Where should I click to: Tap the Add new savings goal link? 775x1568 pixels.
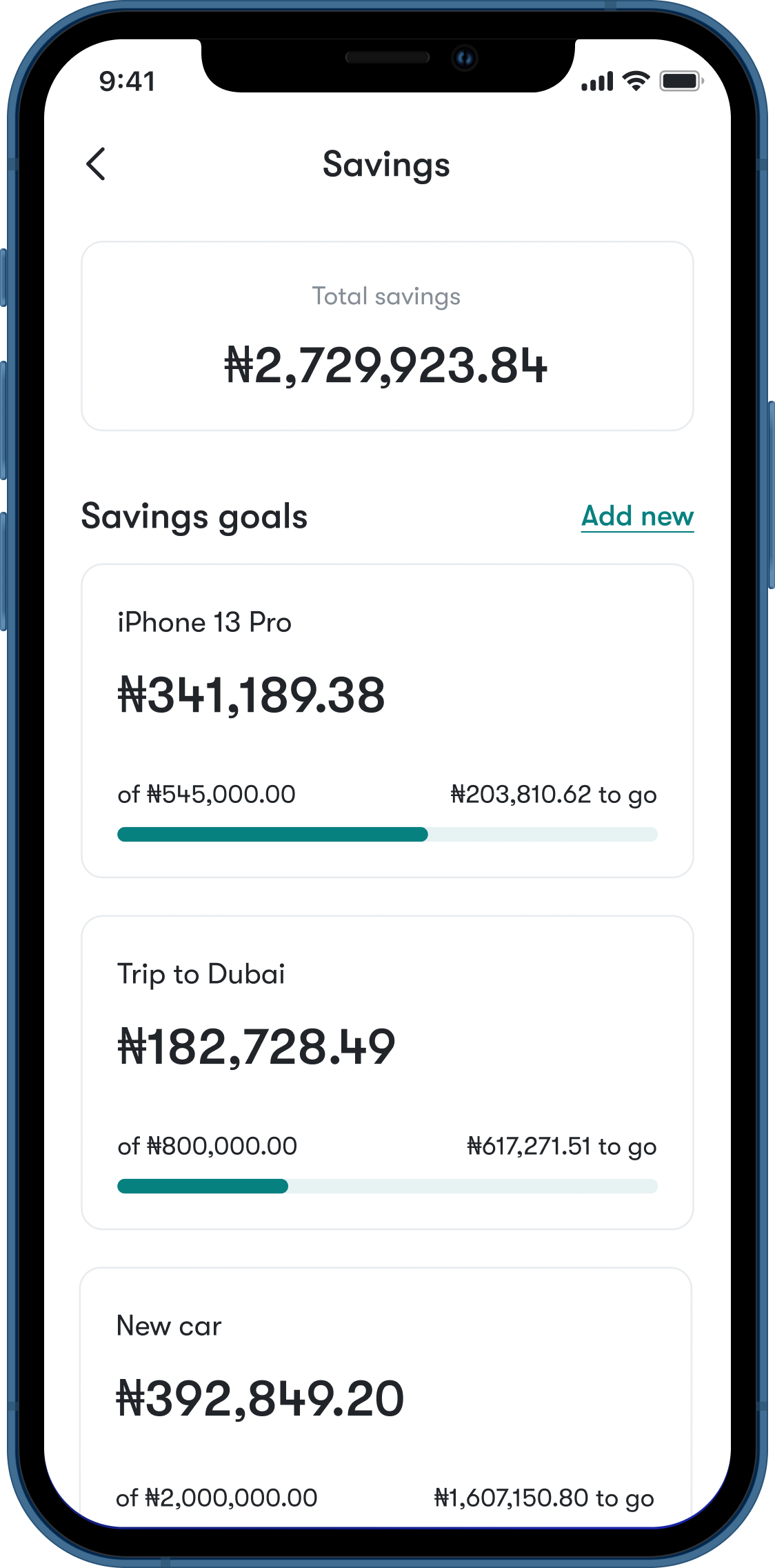pos(637,517)
